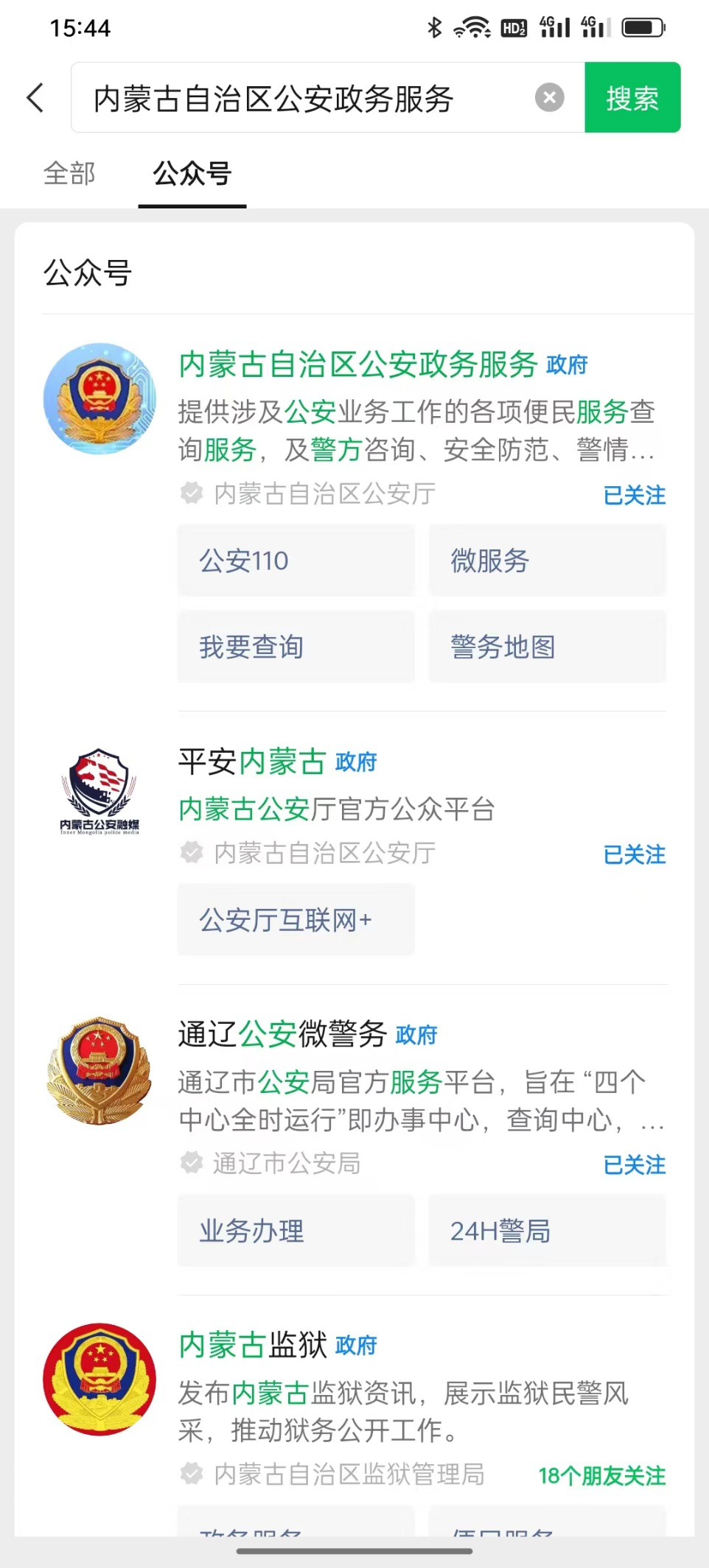Go back using the top-left arrow
The image size is (709, 1568).
pyautogui.click(x=35, y=98)
